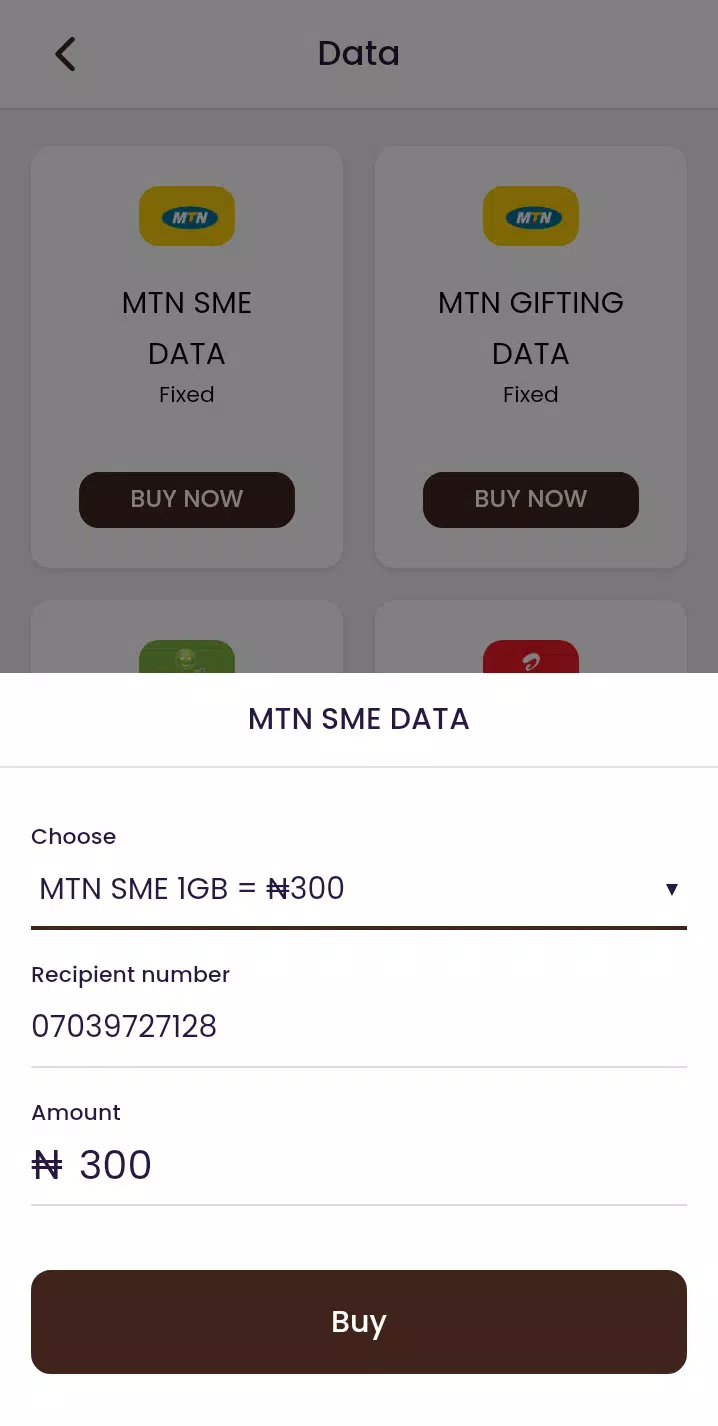Image resolution: width=718 pixels, height=1426 pixels.
Task: Tap Buy Now on MTN Gifting Data card
Action: click(531, 499)
